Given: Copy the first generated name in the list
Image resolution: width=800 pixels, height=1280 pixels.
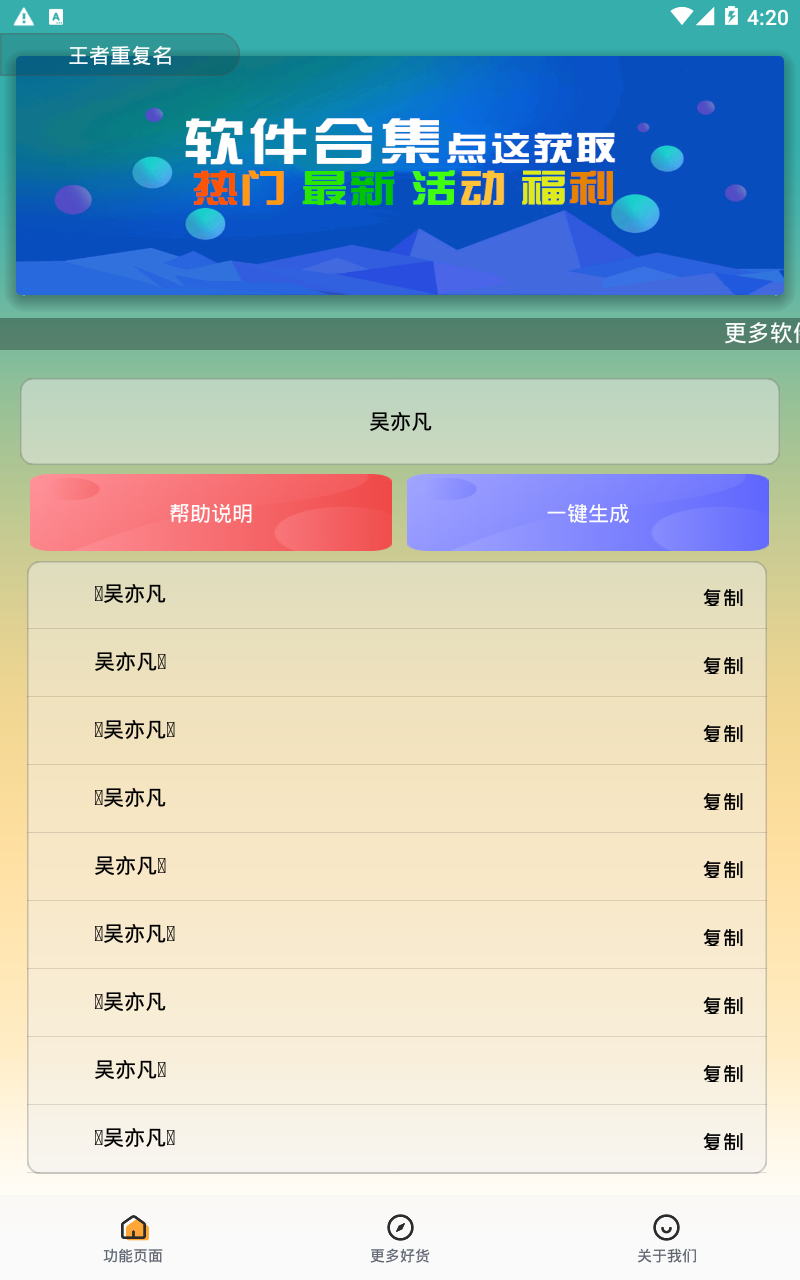Looking at the screenshot, I should (x=723, y=597).
